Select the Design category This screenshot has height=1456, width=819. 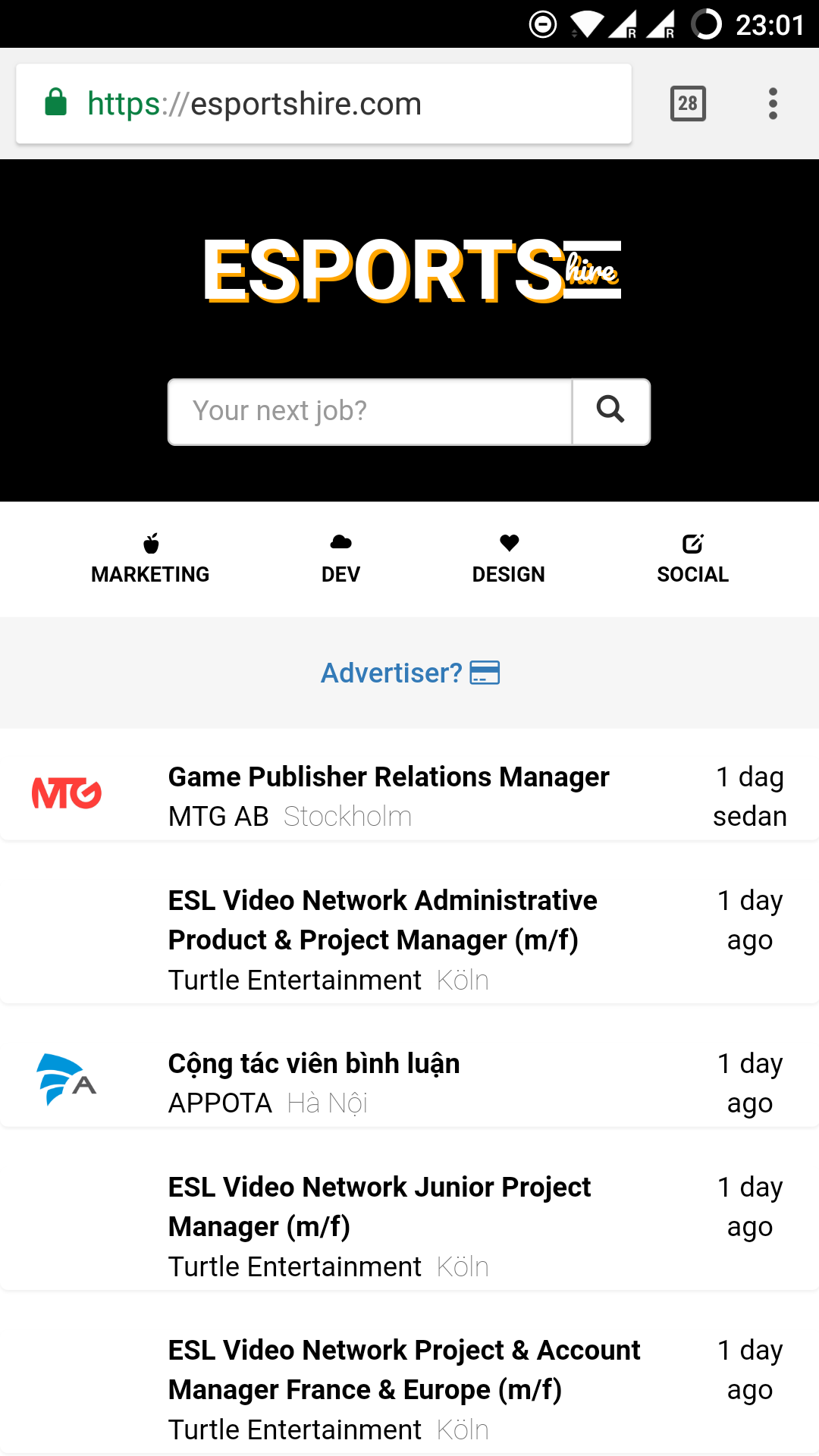[508, 560]
